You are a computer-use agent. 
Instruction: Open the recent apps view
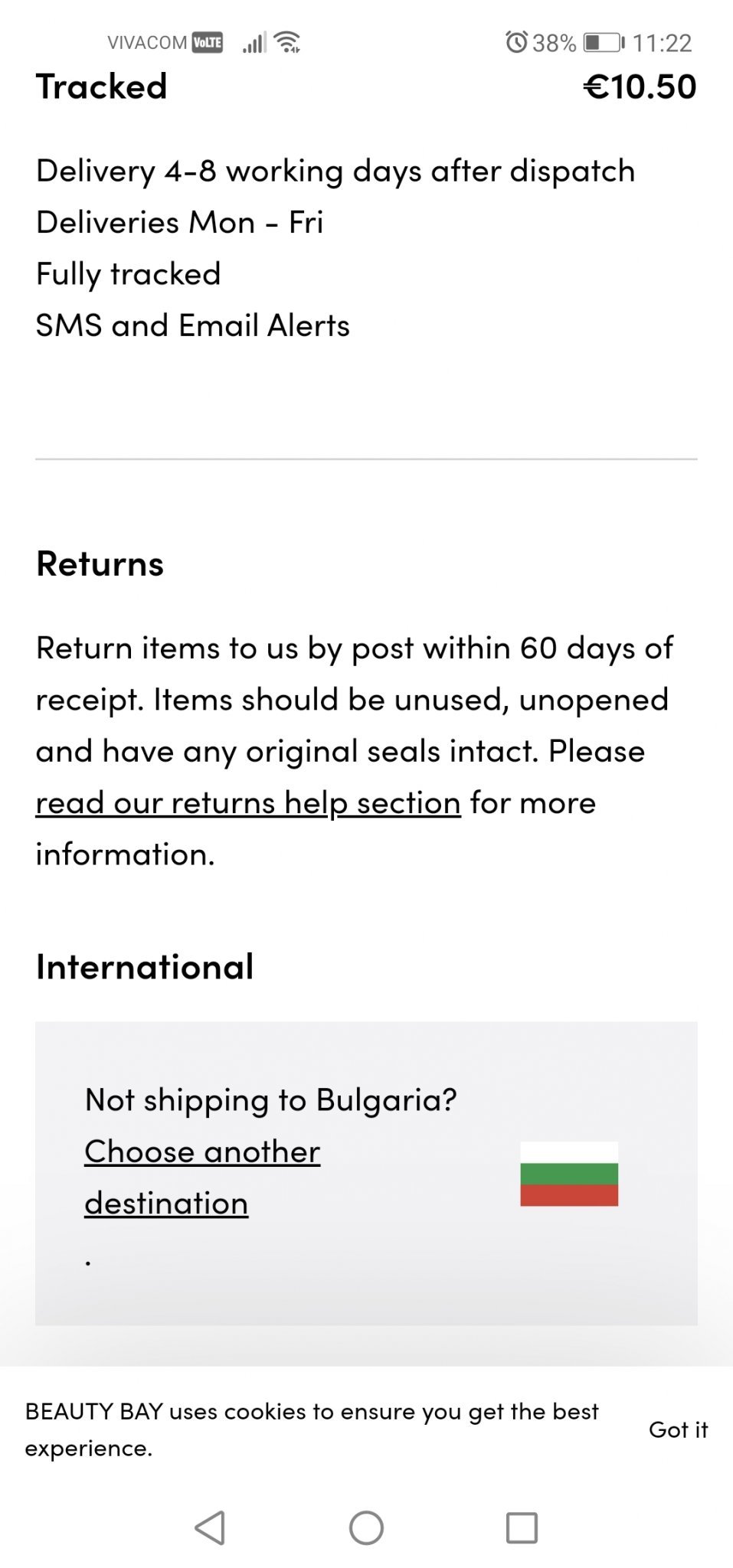point(522,1528)
